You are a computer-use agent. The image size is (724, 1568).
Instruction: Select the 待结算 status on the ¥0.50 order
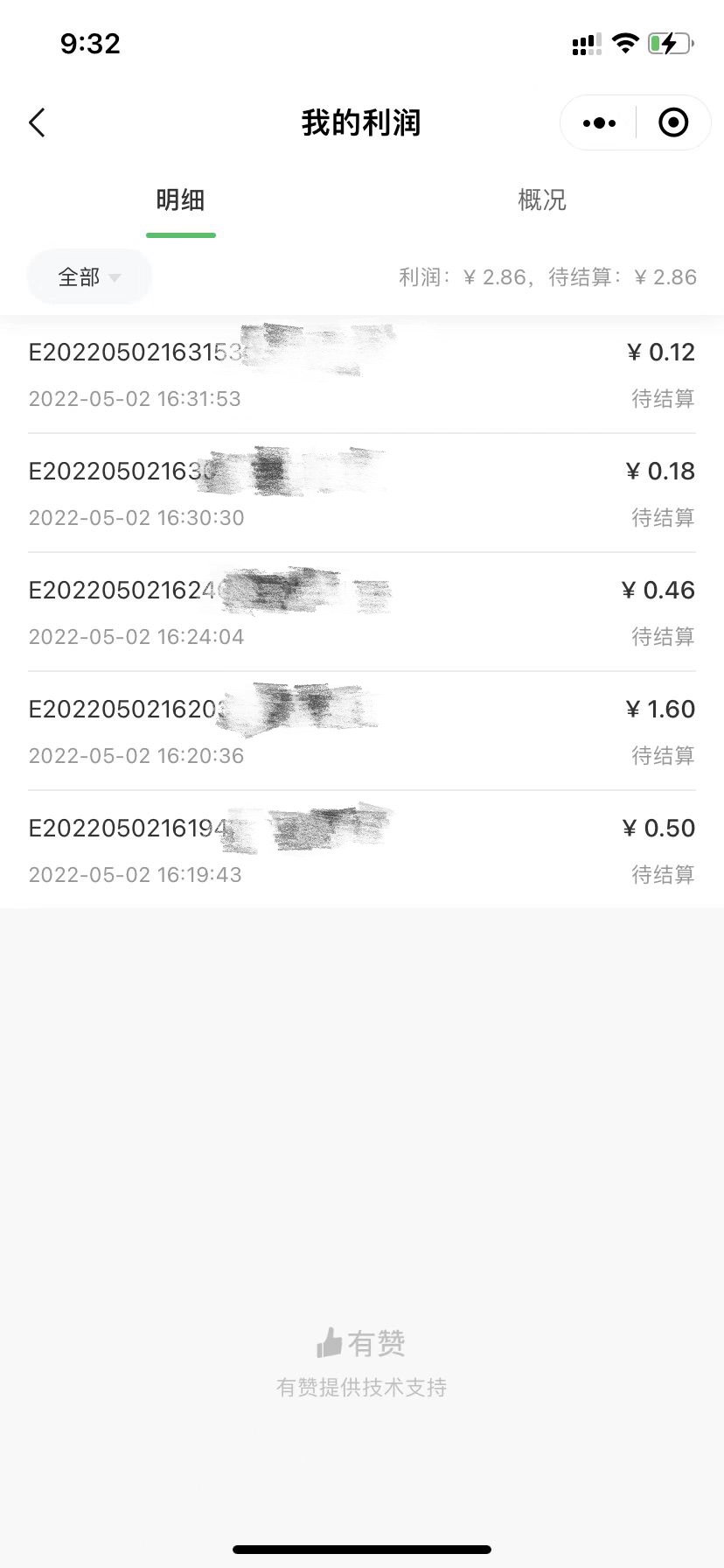click(x=664, y=874)
